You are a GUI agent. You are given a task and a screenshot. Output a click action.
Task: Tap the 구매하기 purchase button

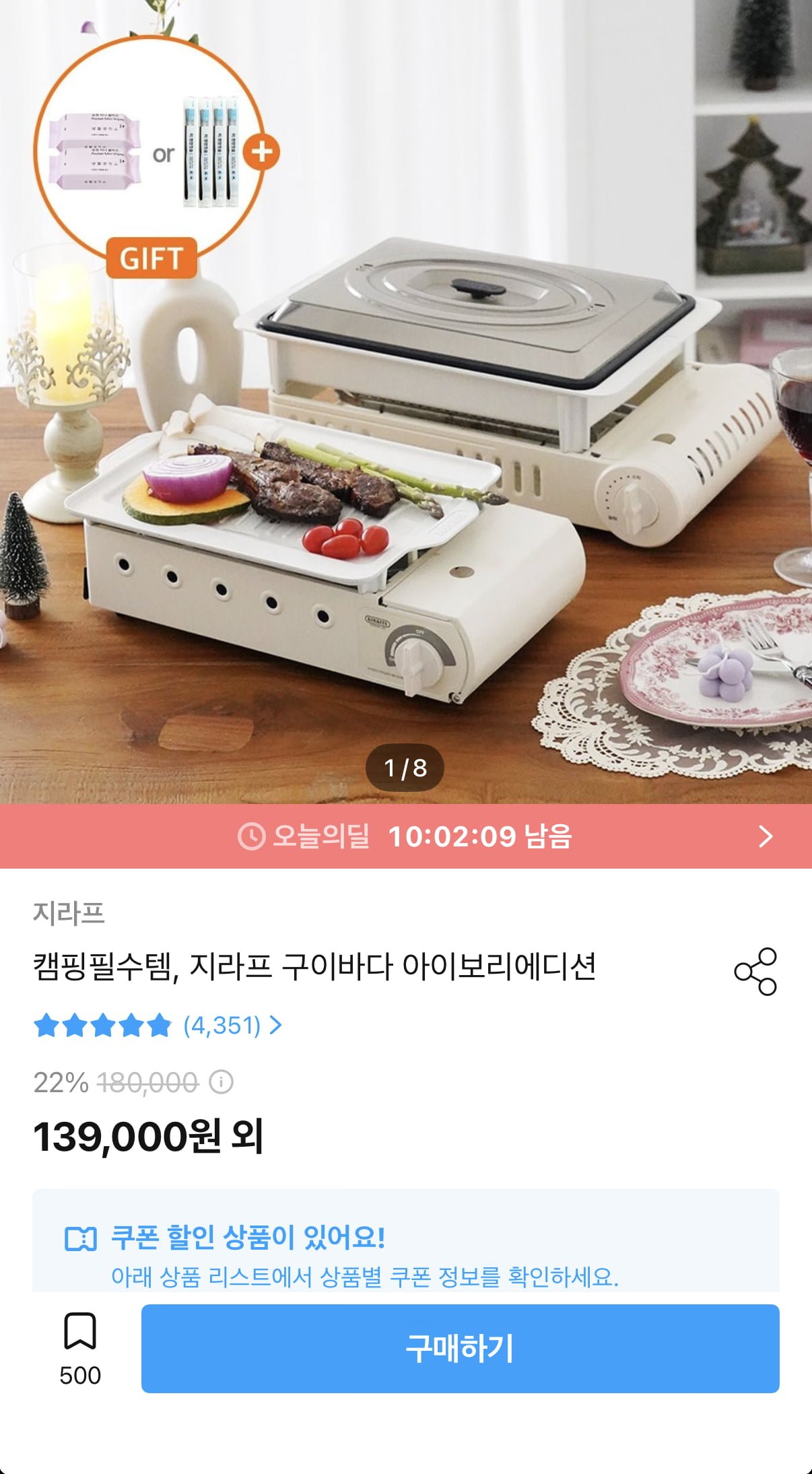460,1348
